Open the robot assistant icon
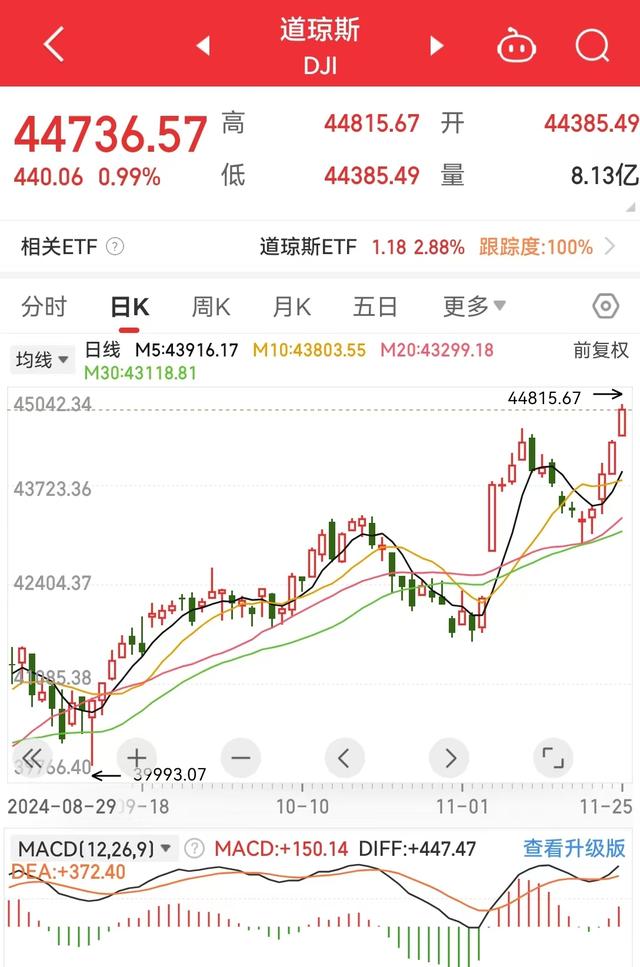 click(515, 45)
